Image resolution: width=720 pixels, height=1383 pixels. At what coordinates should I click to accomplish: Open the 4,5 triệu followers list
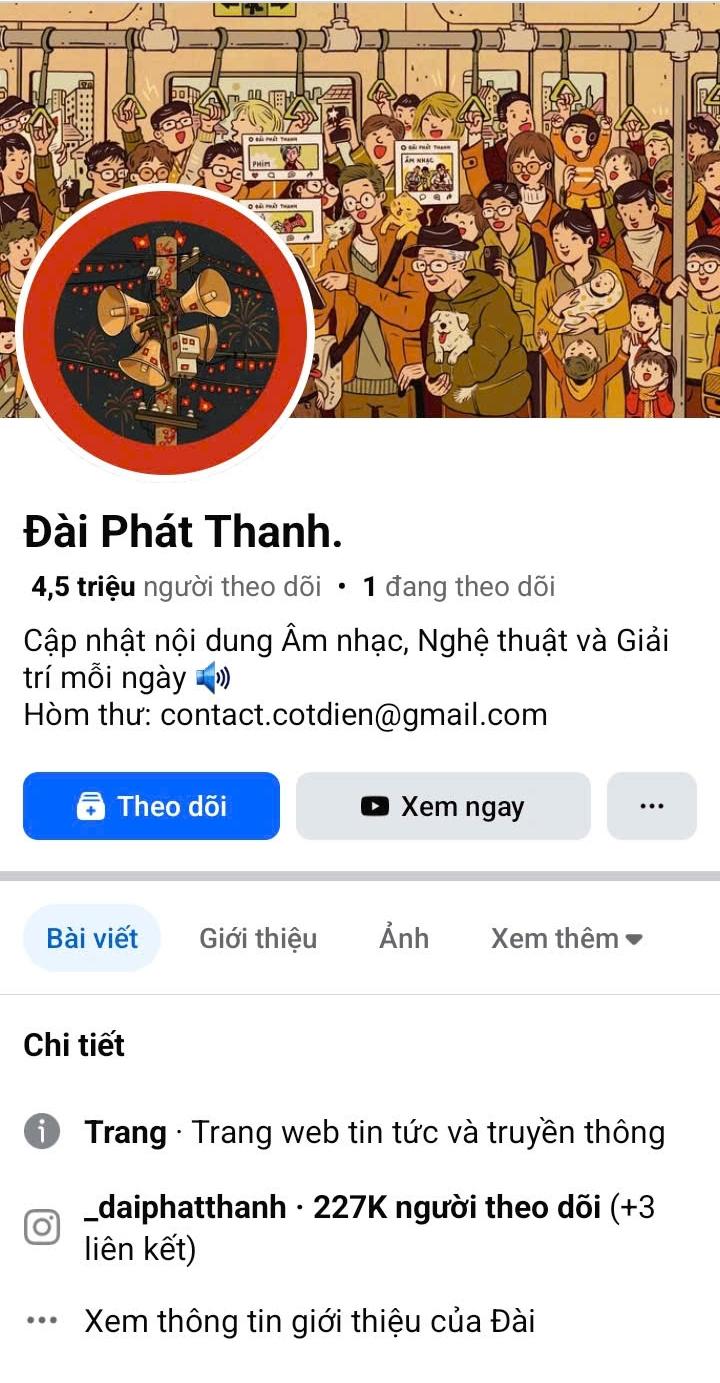click(x=176, y=587)
